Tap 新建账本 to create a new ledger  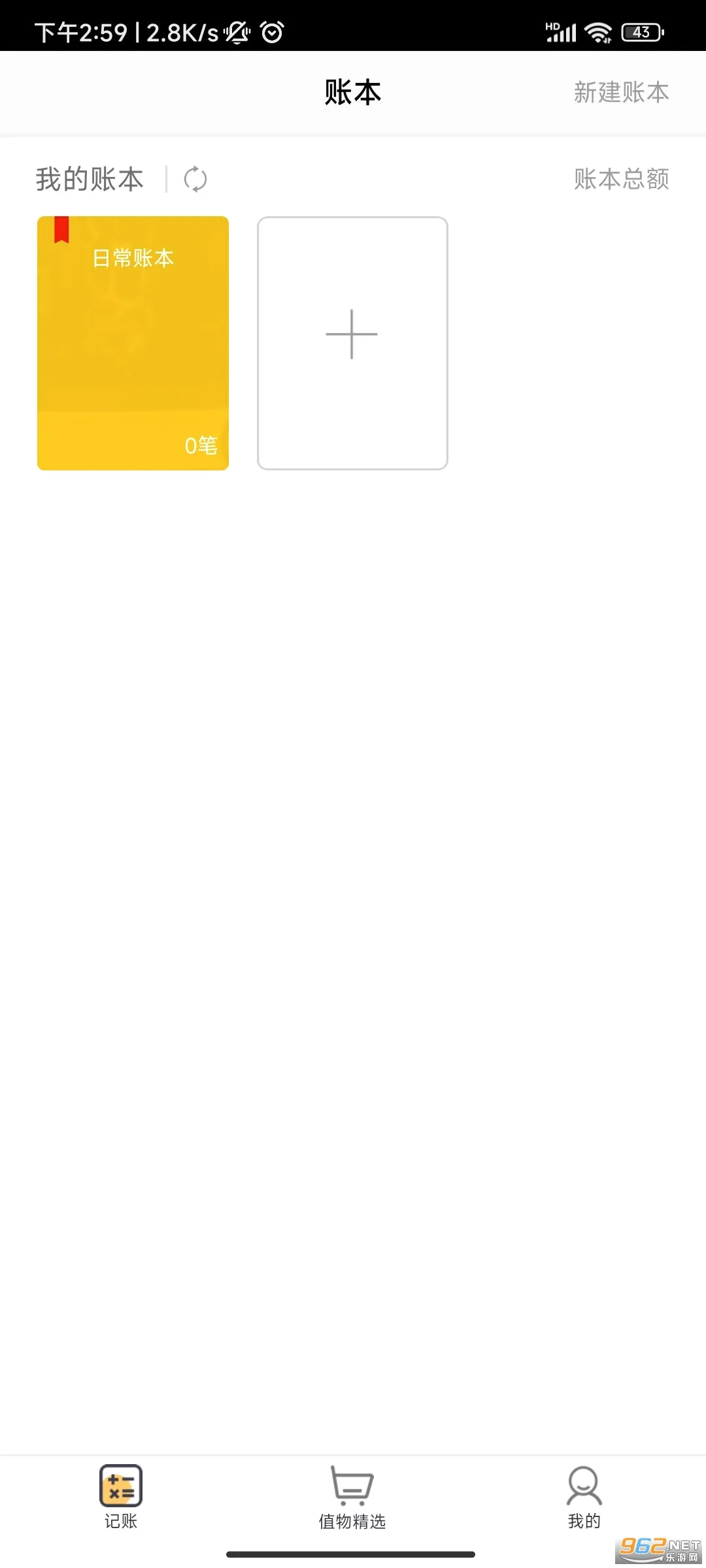[x=621, y=92]
